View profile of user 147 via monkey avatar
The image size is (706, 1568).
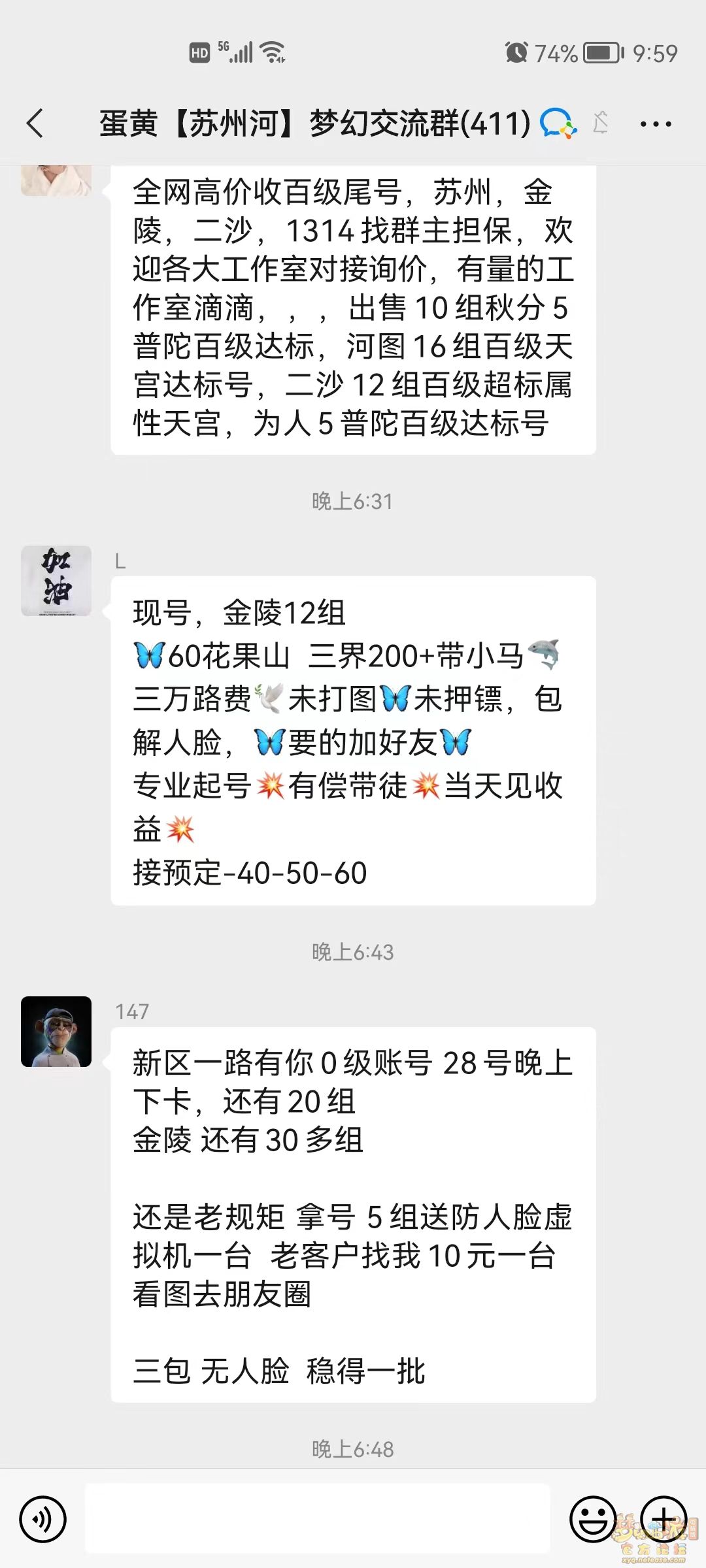56,1032
